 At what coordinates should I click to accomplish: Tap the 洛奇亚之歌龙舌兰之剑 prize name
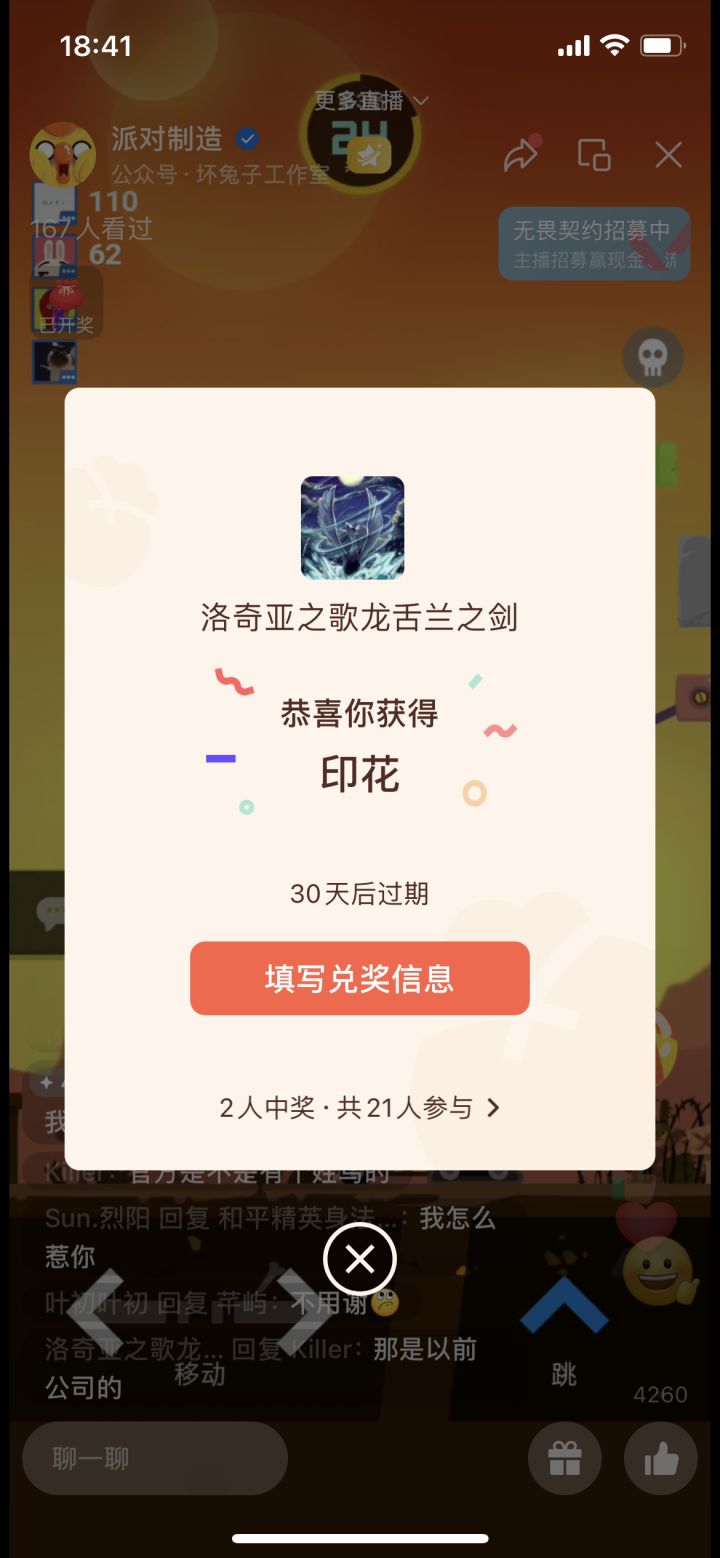359,618
